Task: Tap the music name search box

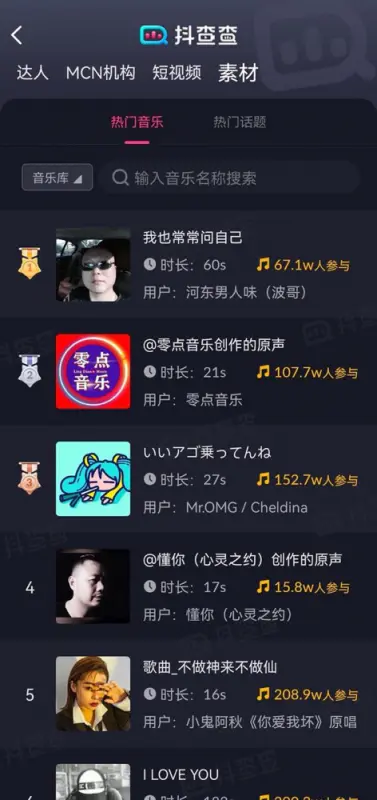Action: [x=230, y=178]
